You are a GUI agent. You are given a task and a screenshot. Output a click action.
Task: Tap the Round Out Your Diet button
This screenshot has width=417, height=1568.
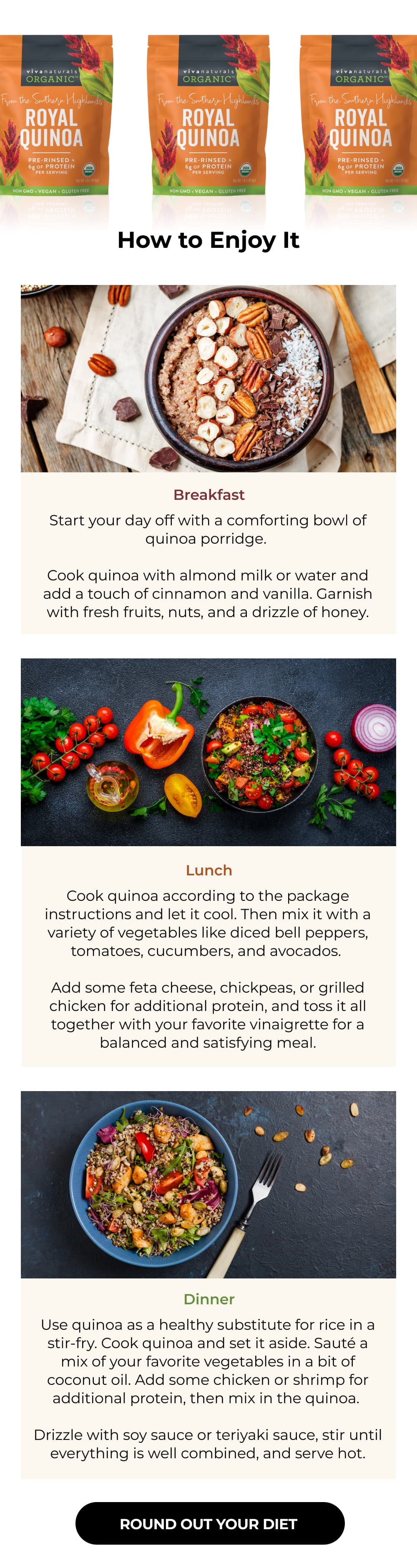209,1523
